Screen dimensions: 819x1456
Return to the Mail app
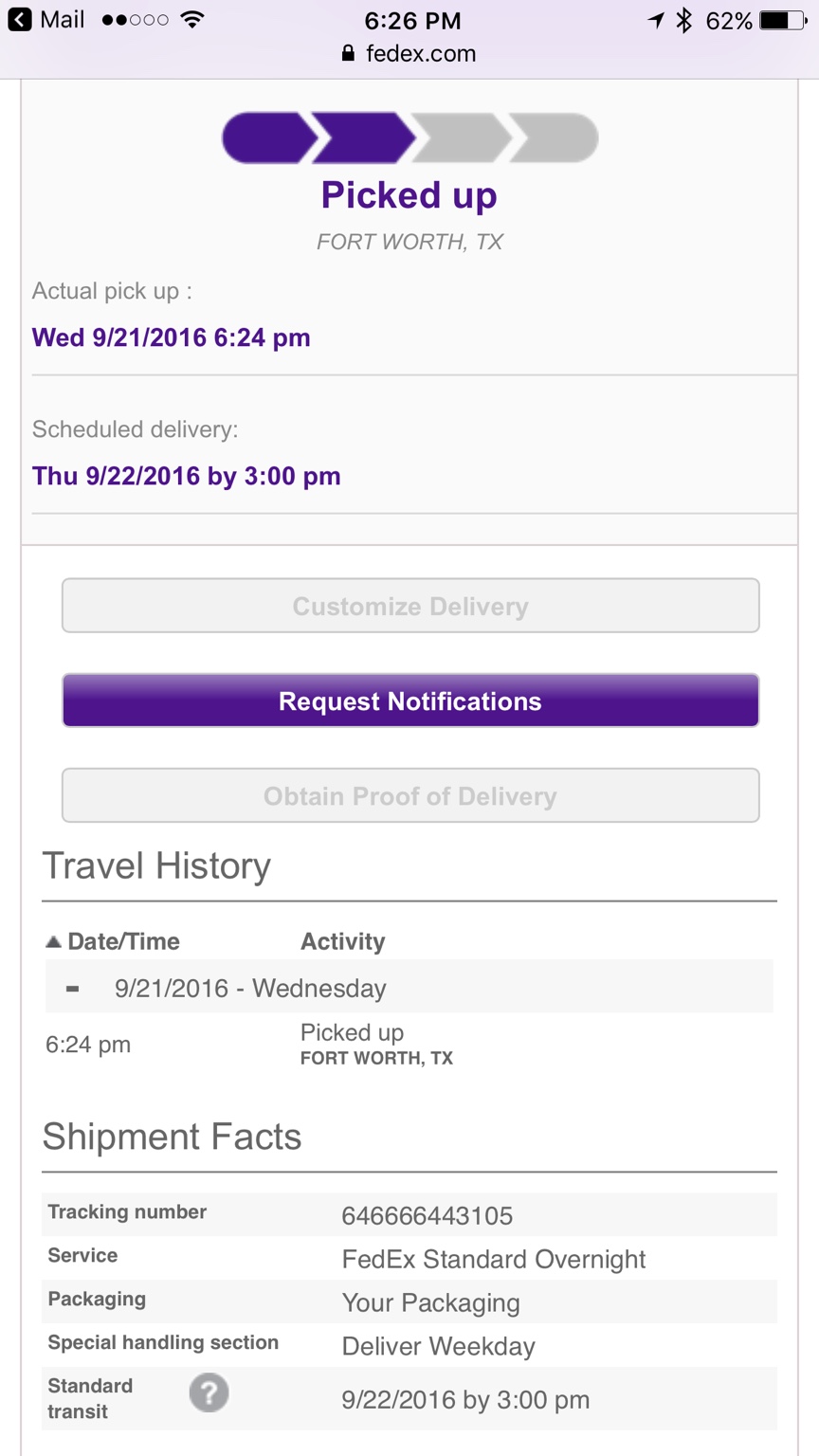45,20
